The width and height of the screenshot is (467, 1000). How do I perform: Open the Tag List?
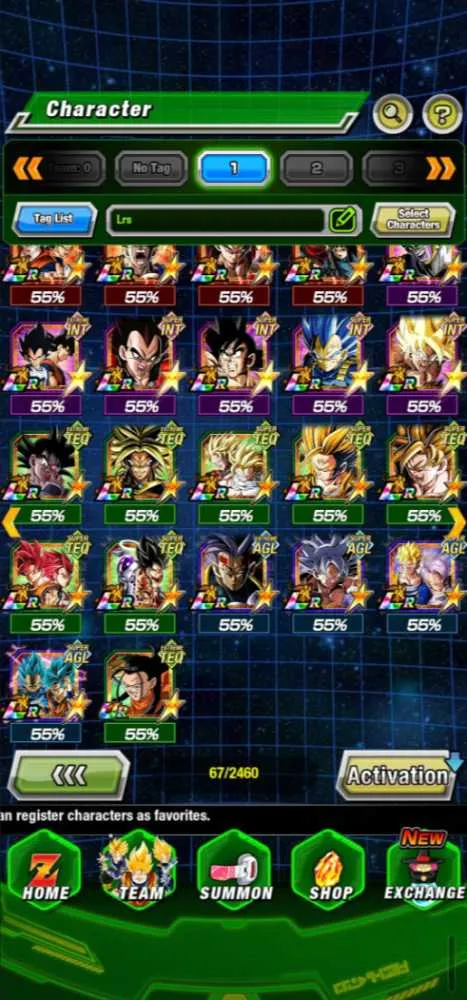pyautogui.click(x=54, y=219)
